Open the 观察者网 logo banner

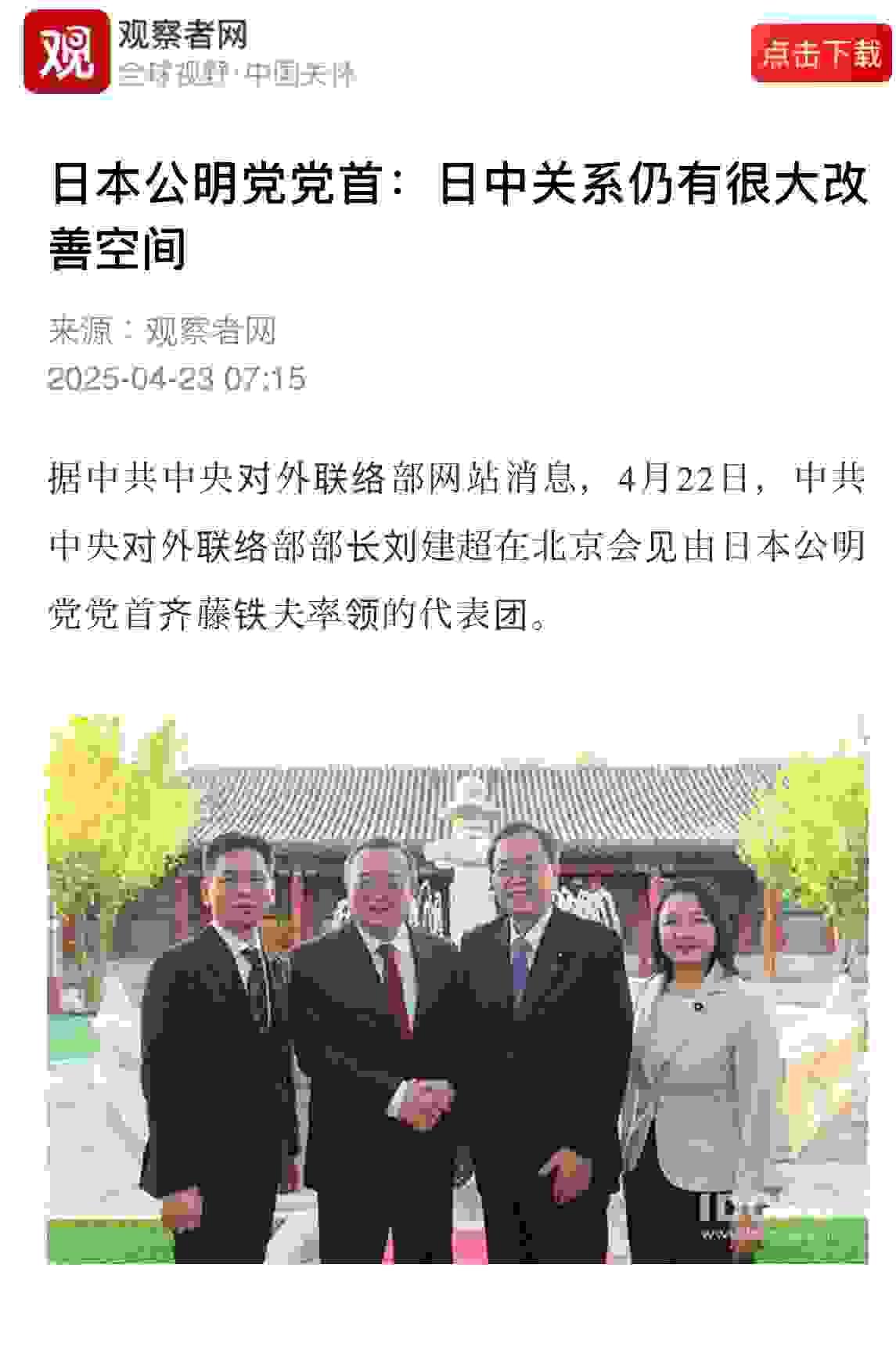(188, 52)
